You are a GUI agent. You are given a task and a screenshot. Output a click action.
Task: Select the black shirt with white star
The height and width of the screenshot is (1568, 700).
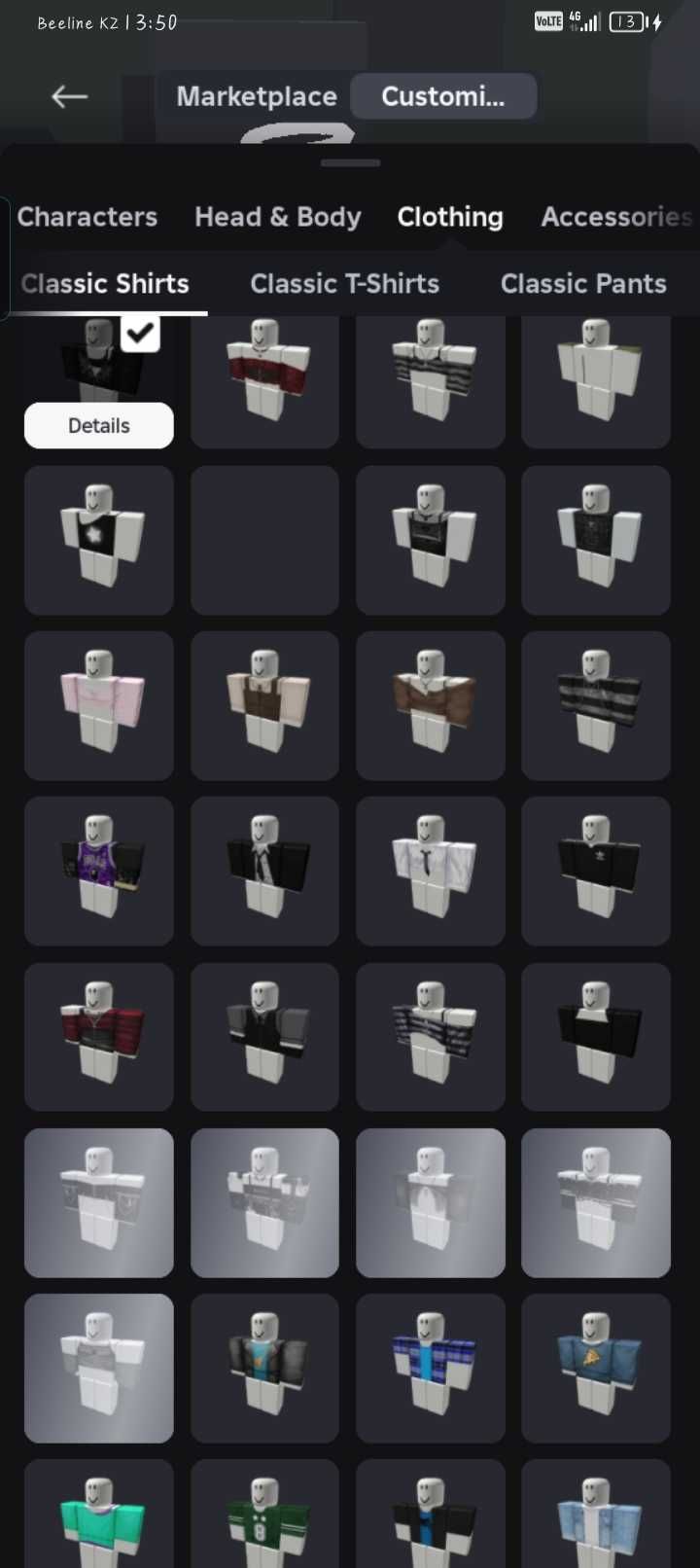pyautogui.click(x=98, y=540)
